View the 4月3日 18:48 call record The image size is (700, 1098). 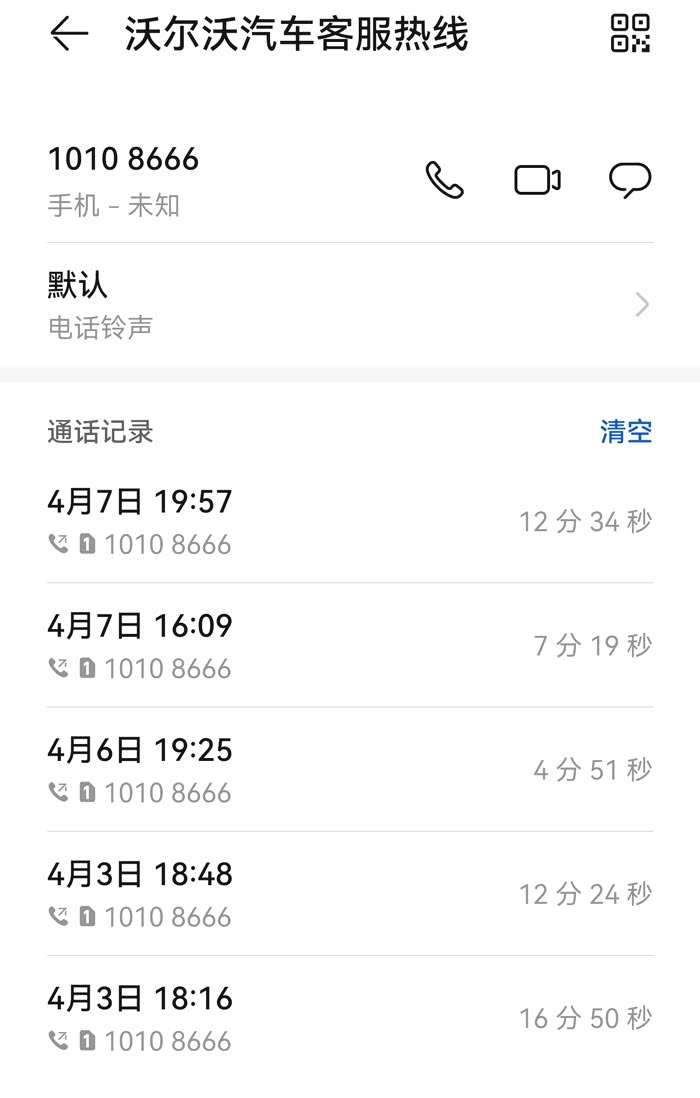click(x=350, y=894)
